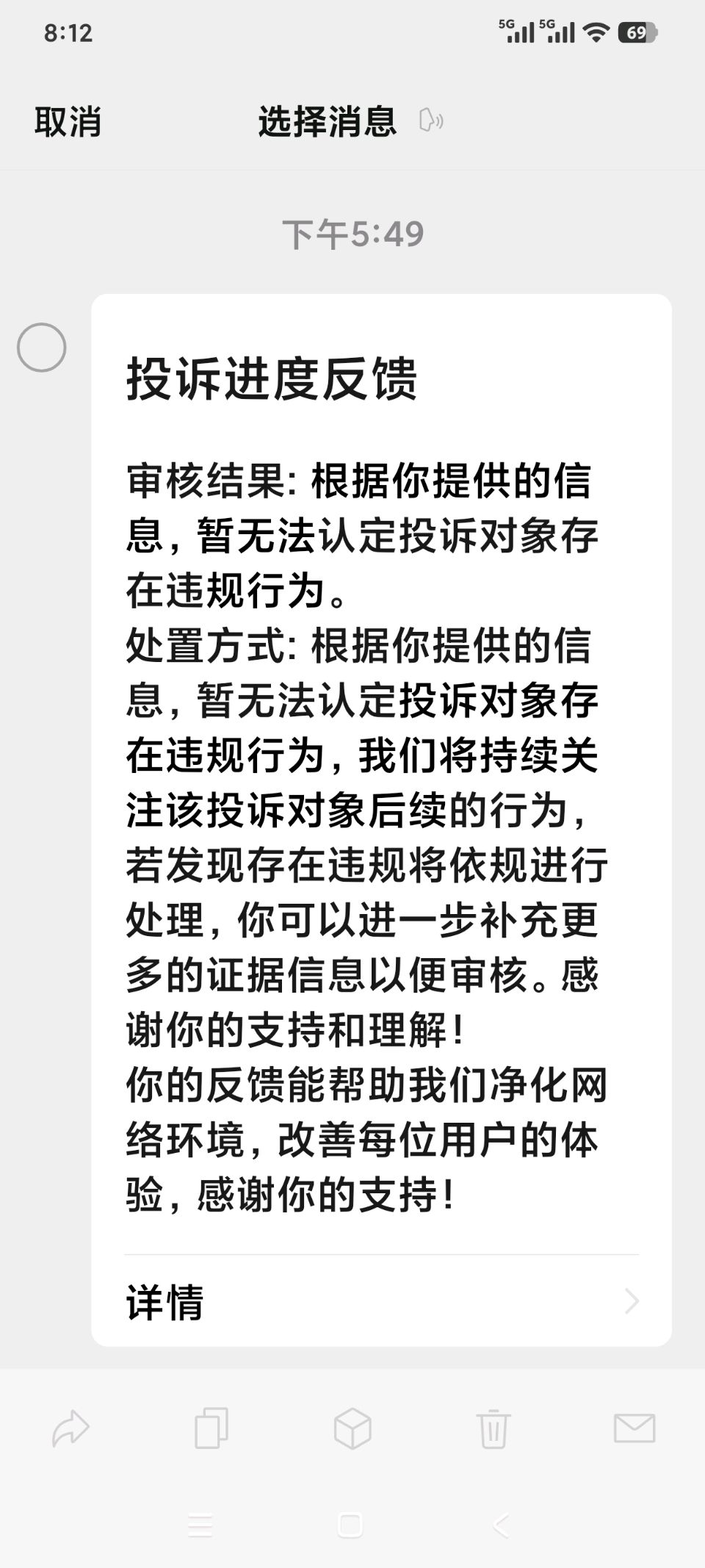Tap the cube favorites icon in toolbar

click(x=352, y=1428)
